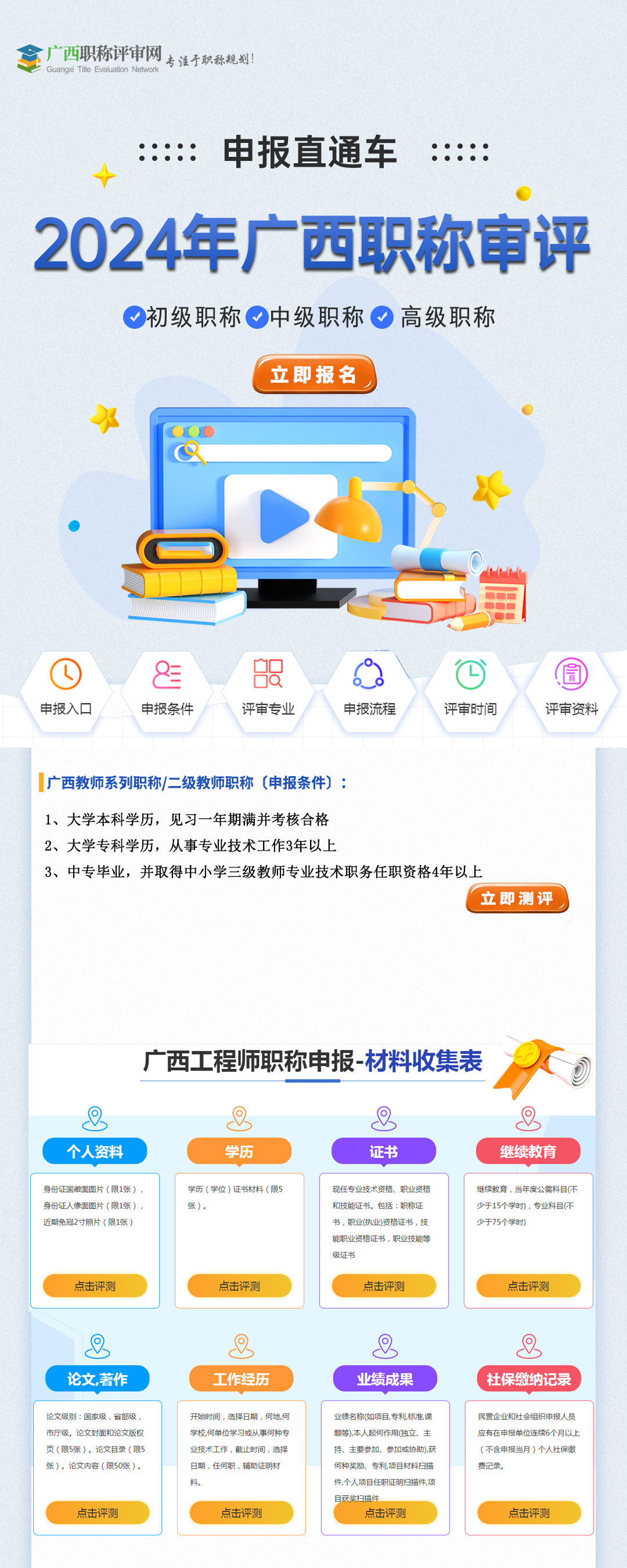Tap 点击评测 under 个人资料
Viewport: 627px width, 1568px height.
[95, 1286]
